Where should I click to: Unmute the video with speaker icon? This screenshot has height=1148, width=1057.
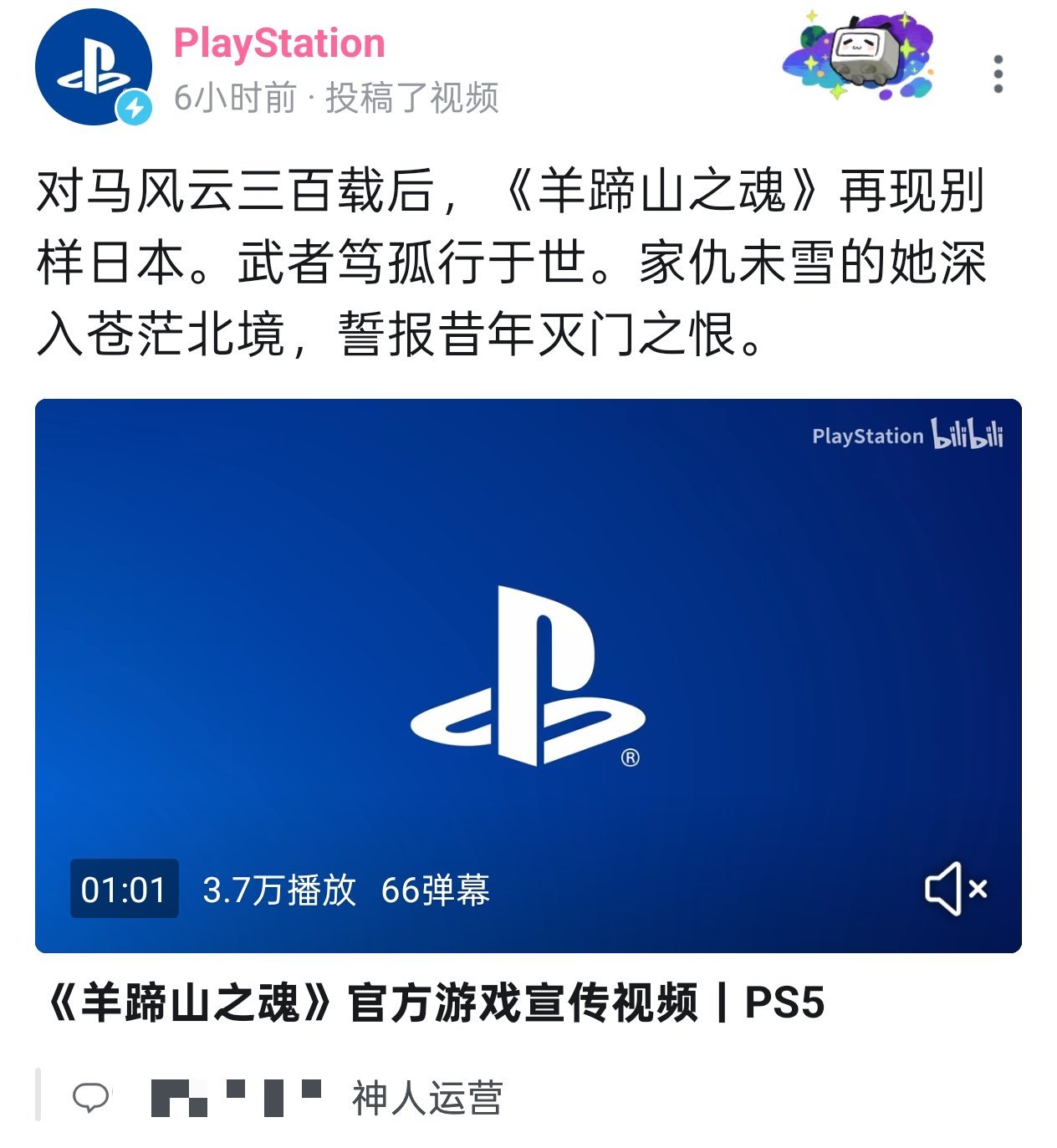[956, 889]
